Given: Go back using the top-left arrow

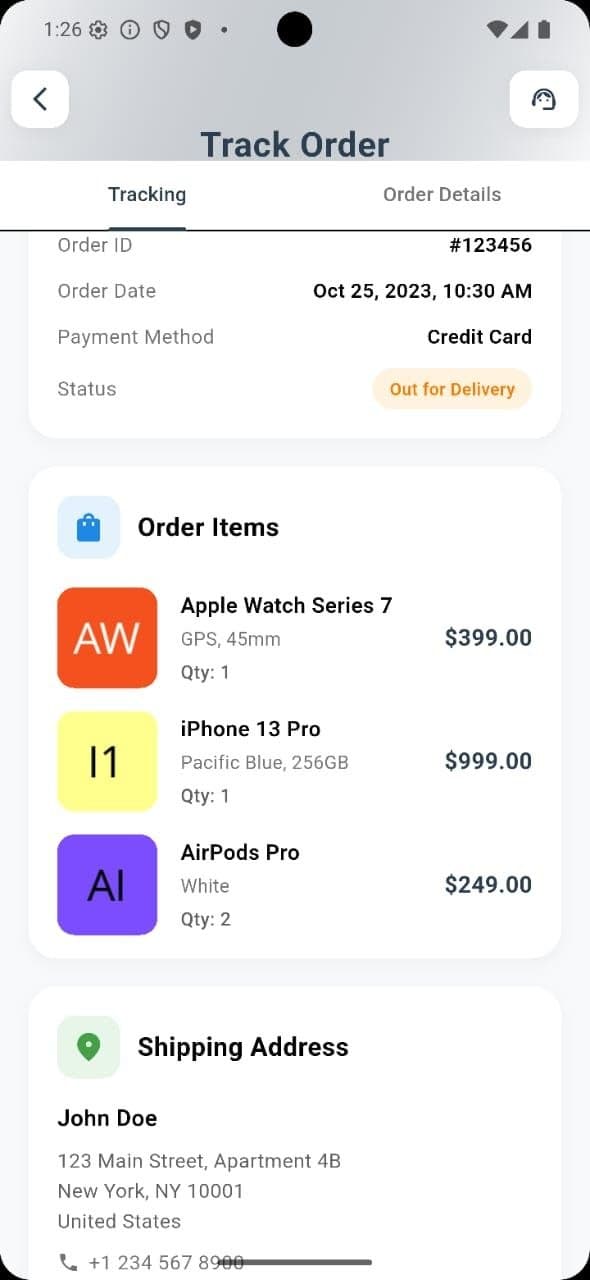Looking at the screenshot, I should tap(40, 99).
